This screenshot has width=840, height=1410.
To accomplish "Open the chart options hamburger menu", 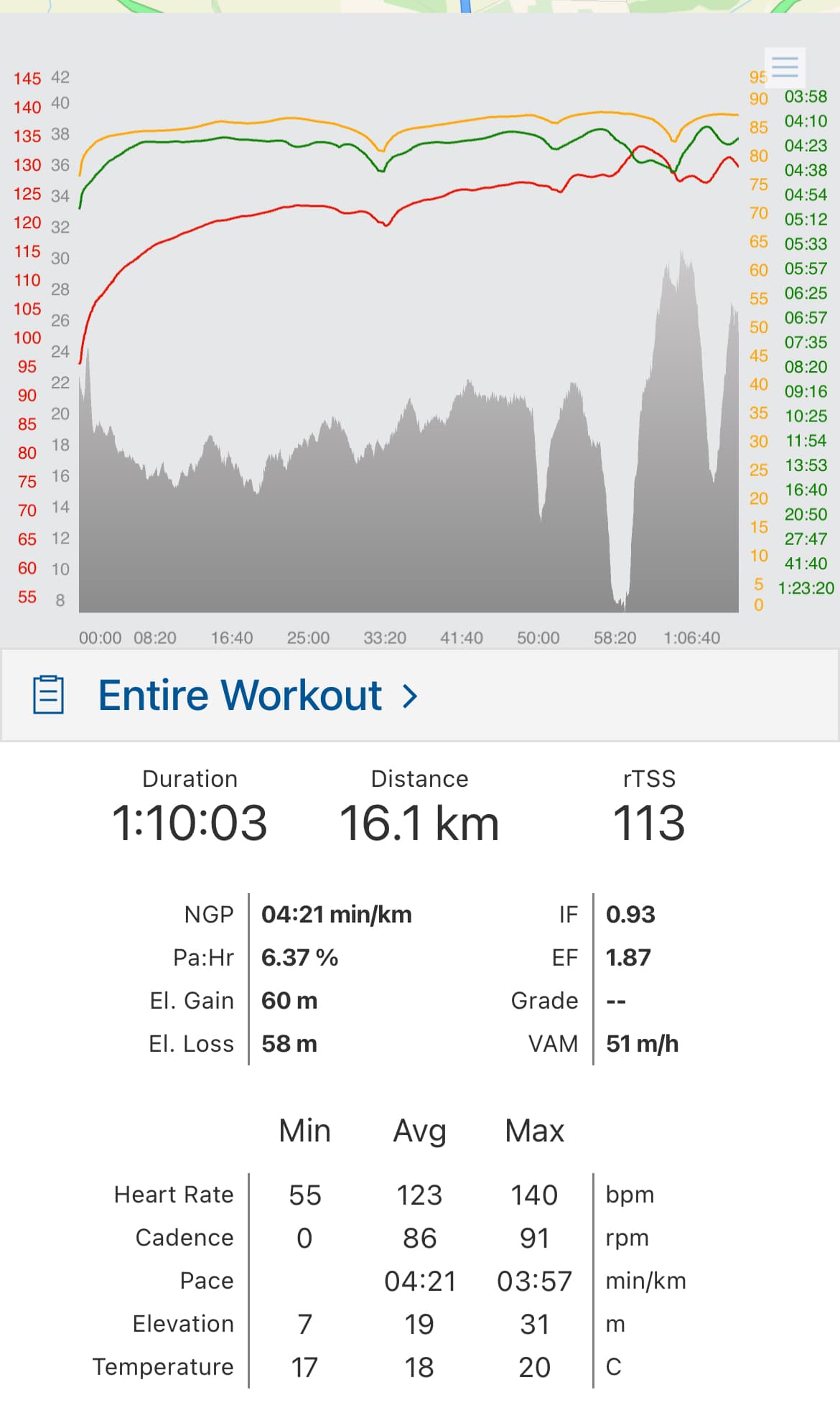I will (x=785, y=67).
